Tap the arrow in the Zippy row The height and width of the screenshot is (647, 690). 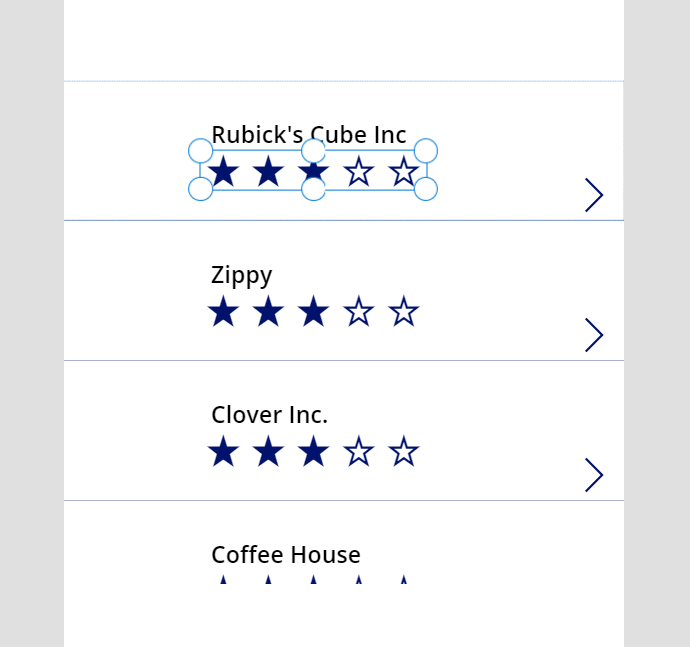(x=594, y=335)
